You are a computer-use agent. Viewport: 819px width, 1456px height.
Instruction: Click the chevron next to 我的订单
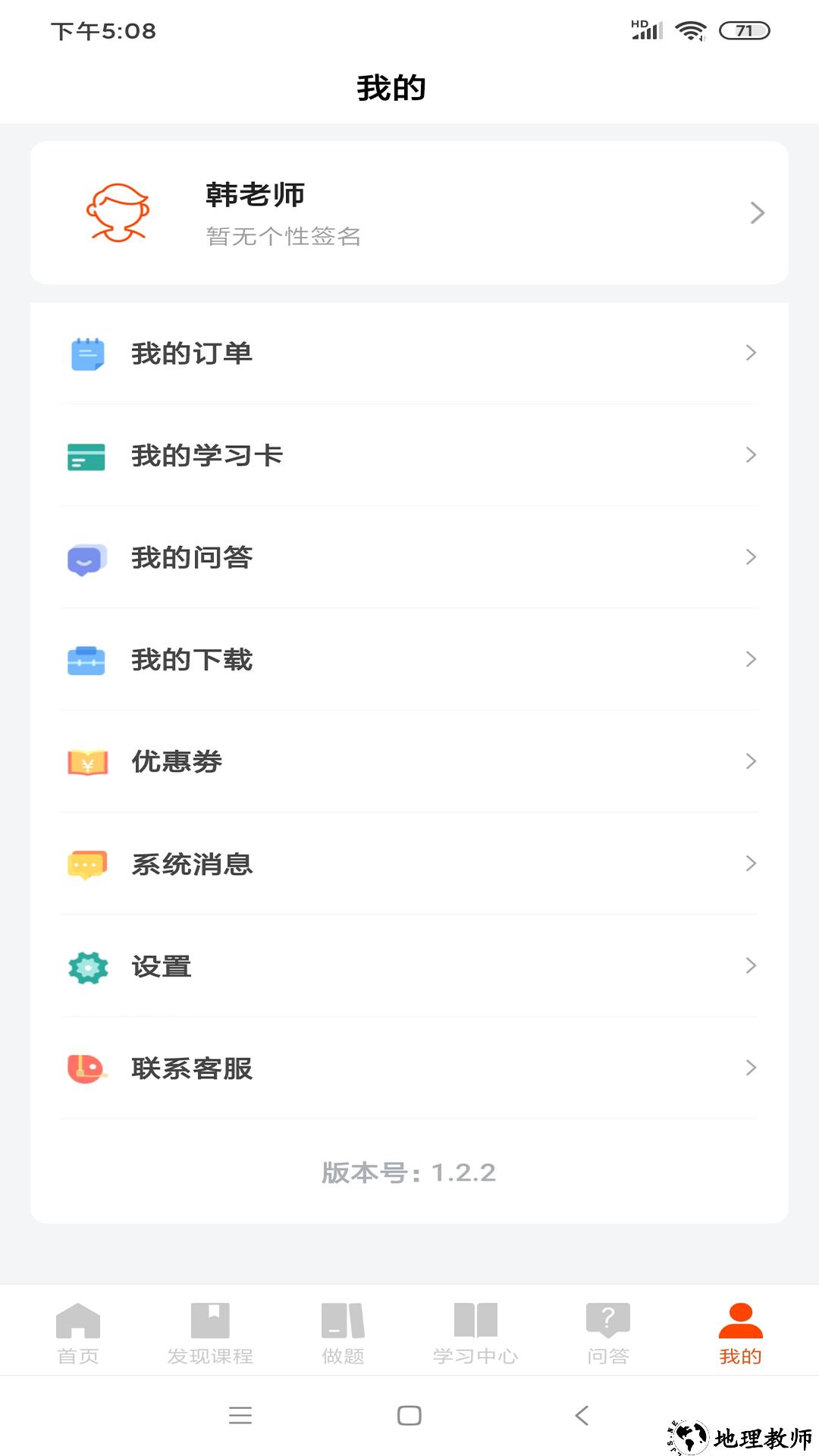click(751, 352)
